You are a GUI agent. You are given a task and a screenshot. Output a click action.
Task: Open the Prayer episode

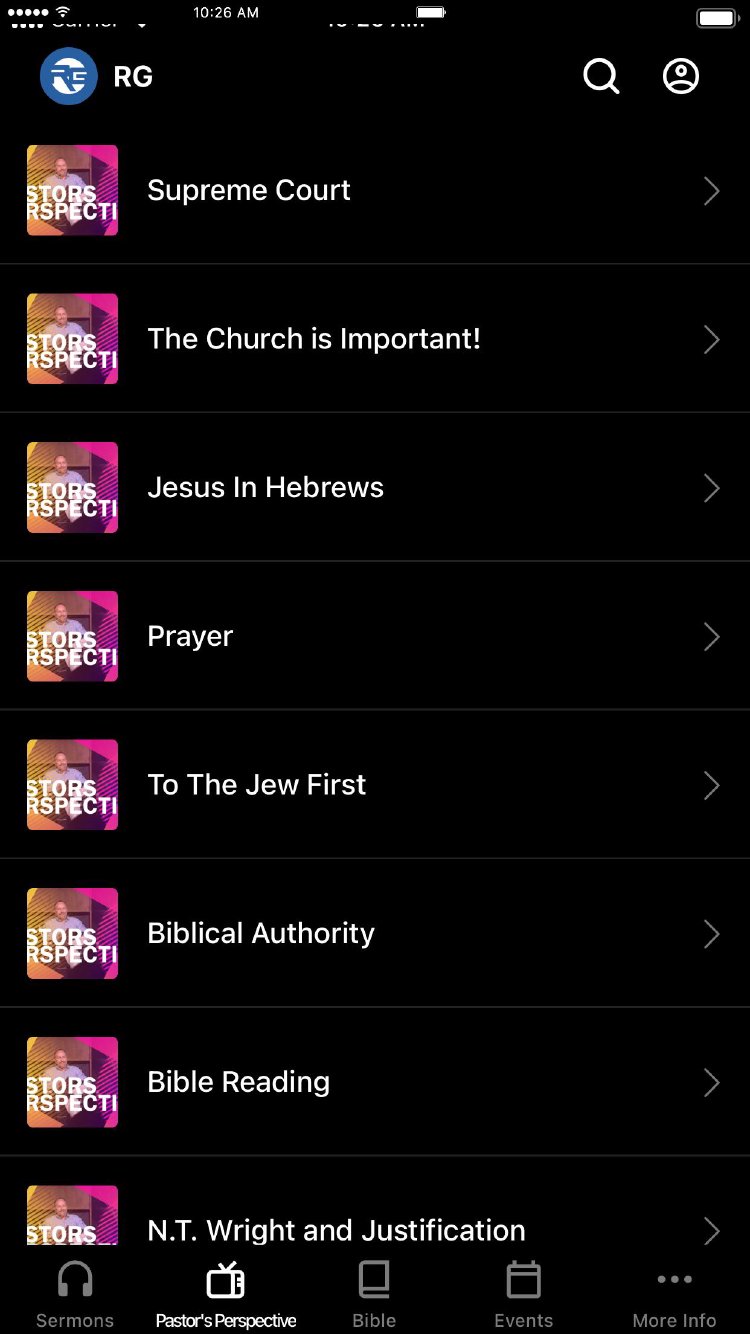[374, 636]
